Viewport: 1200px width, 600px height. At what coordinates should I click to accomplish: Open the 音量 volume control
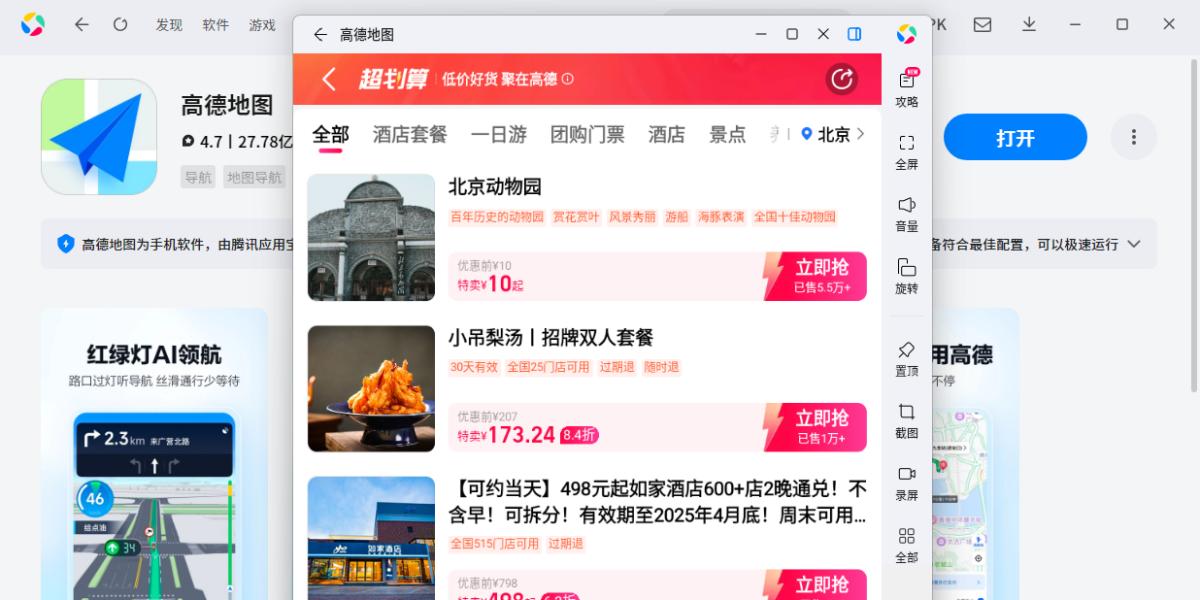coord(906,214)
